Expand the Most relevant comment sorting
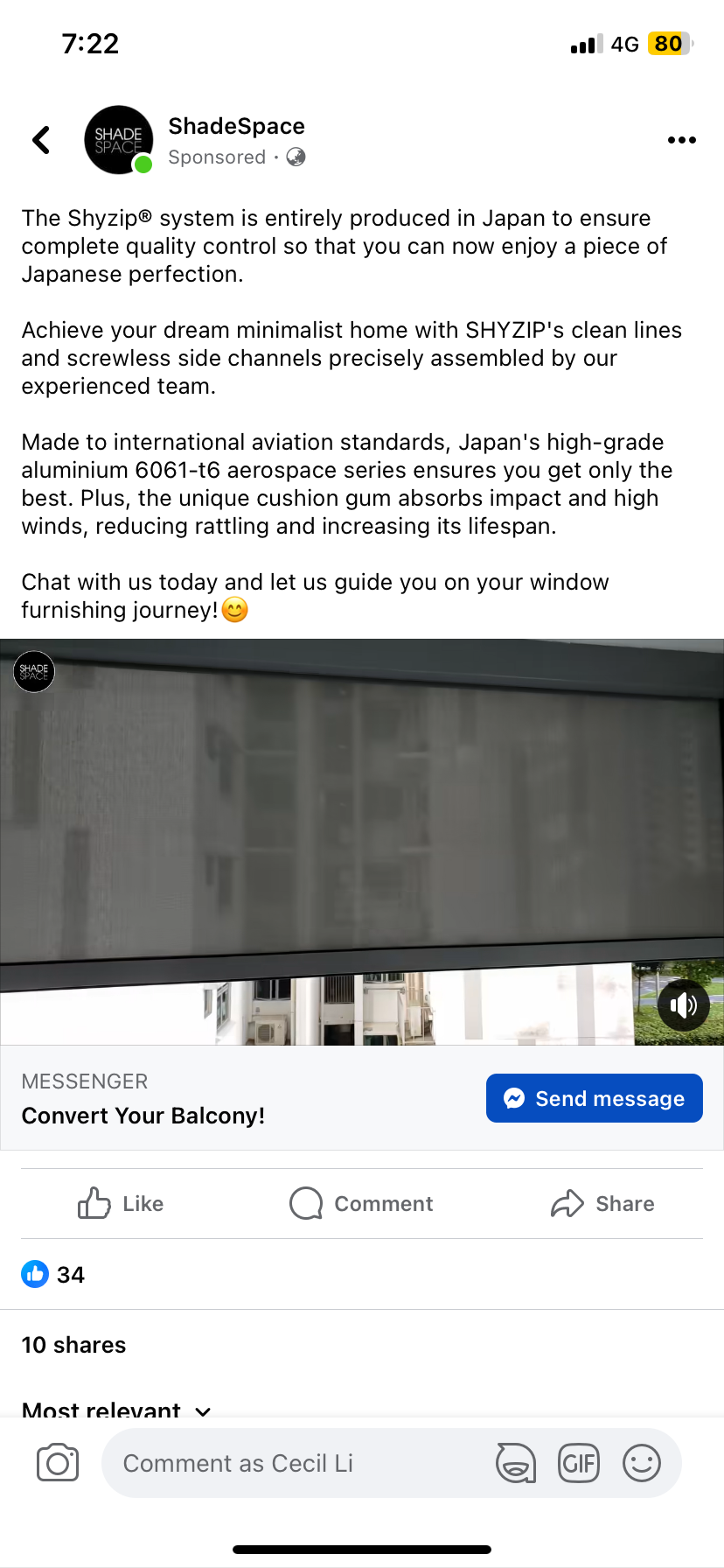724x1568 pixels. tap(116, 1410)
